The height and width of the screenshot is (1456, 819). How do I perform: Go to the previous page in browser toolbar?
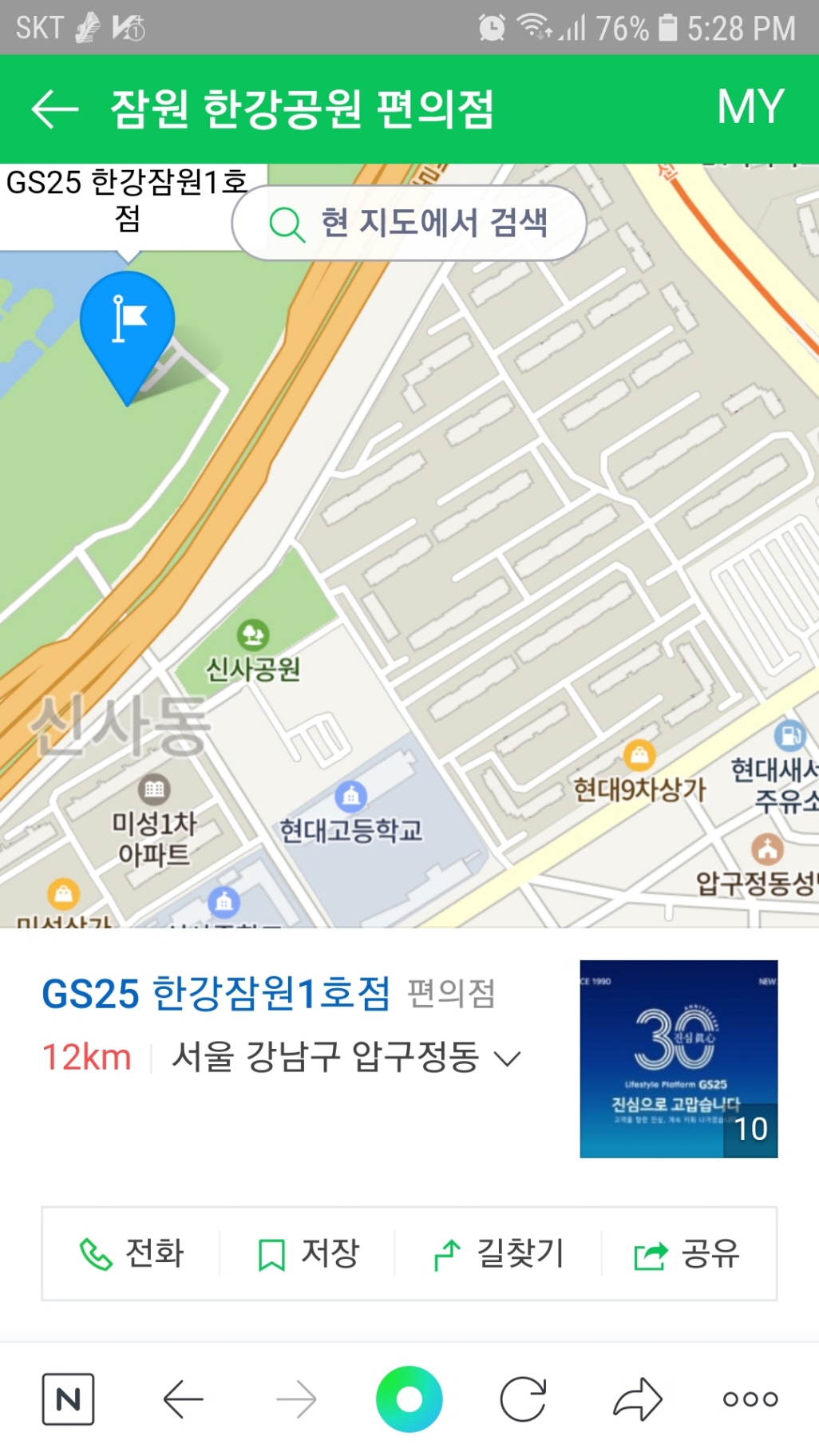(183, 1399)
